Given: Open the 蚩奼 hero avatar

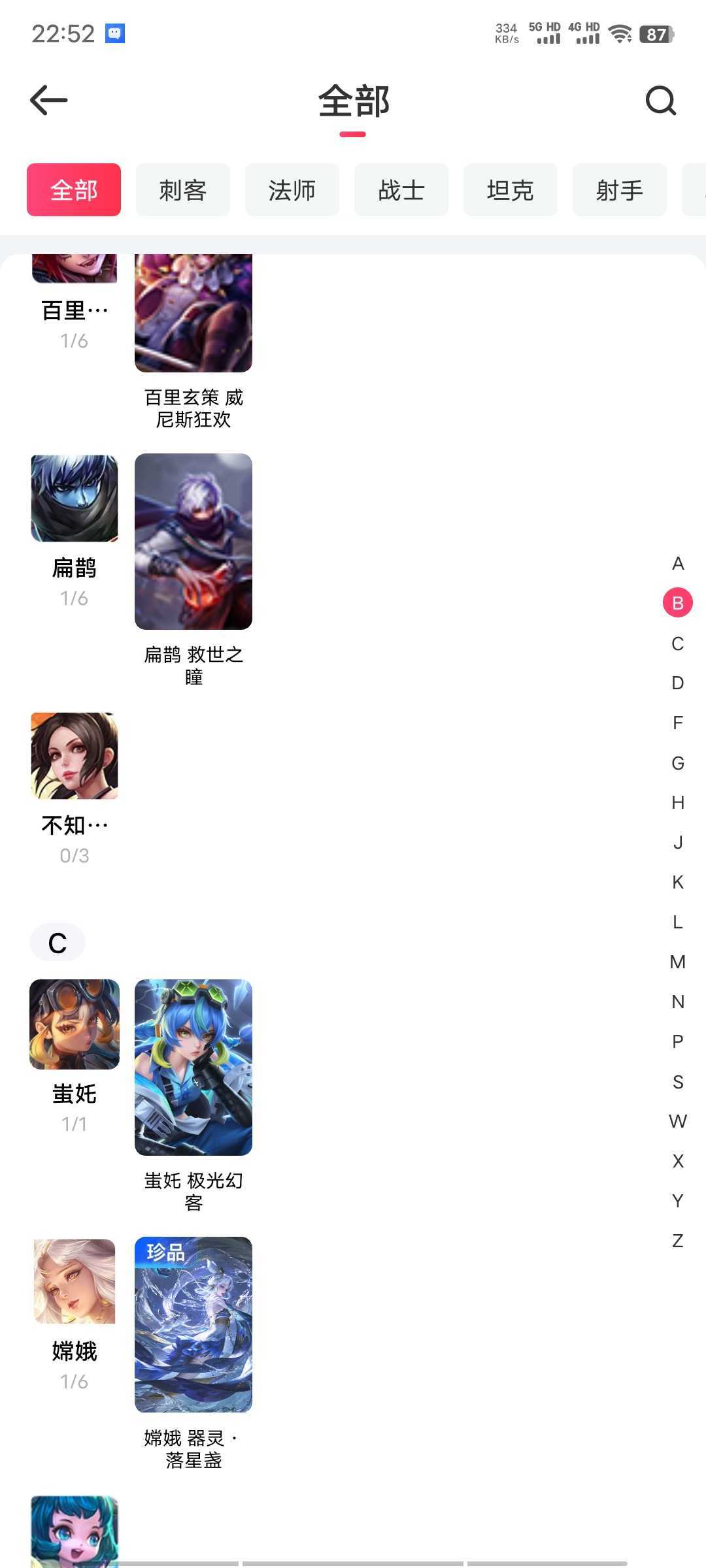Looking at the screenshot, I should point(75,1024).
